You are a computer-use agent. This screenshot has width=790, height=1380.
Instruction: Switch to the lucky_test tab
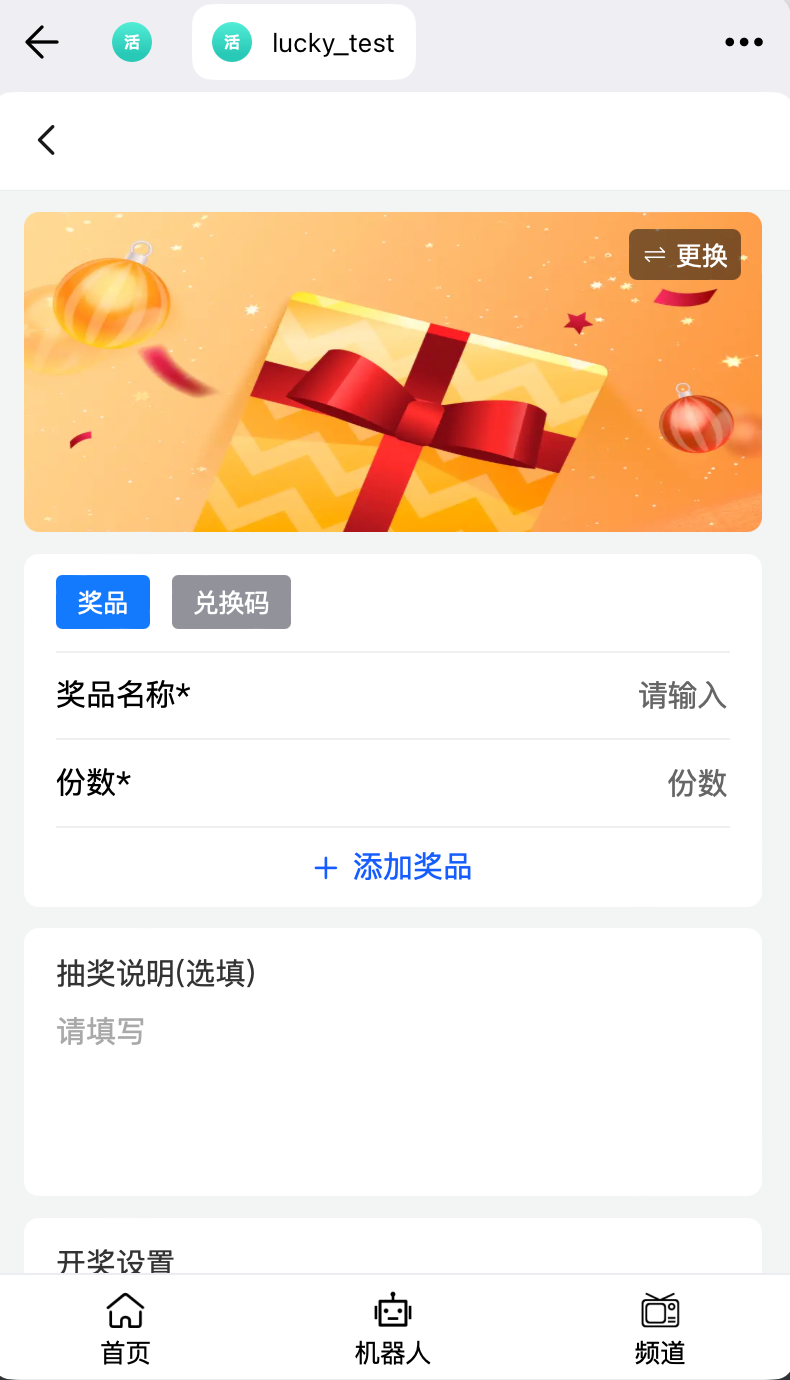point(304,43)
